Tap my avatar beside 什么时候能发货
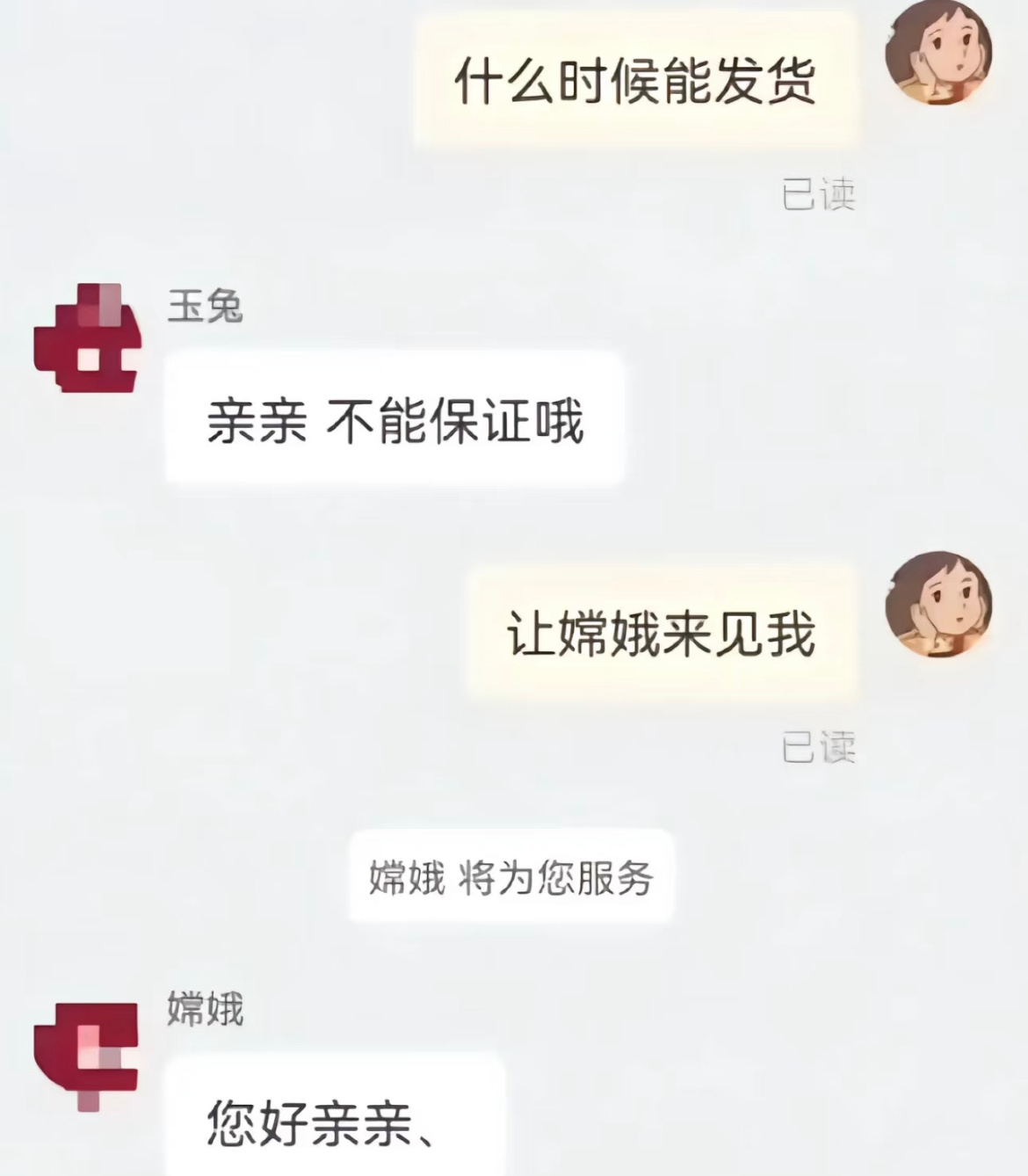The width and height of the screenshot is (1028, 1176). [x=938, y=53]
